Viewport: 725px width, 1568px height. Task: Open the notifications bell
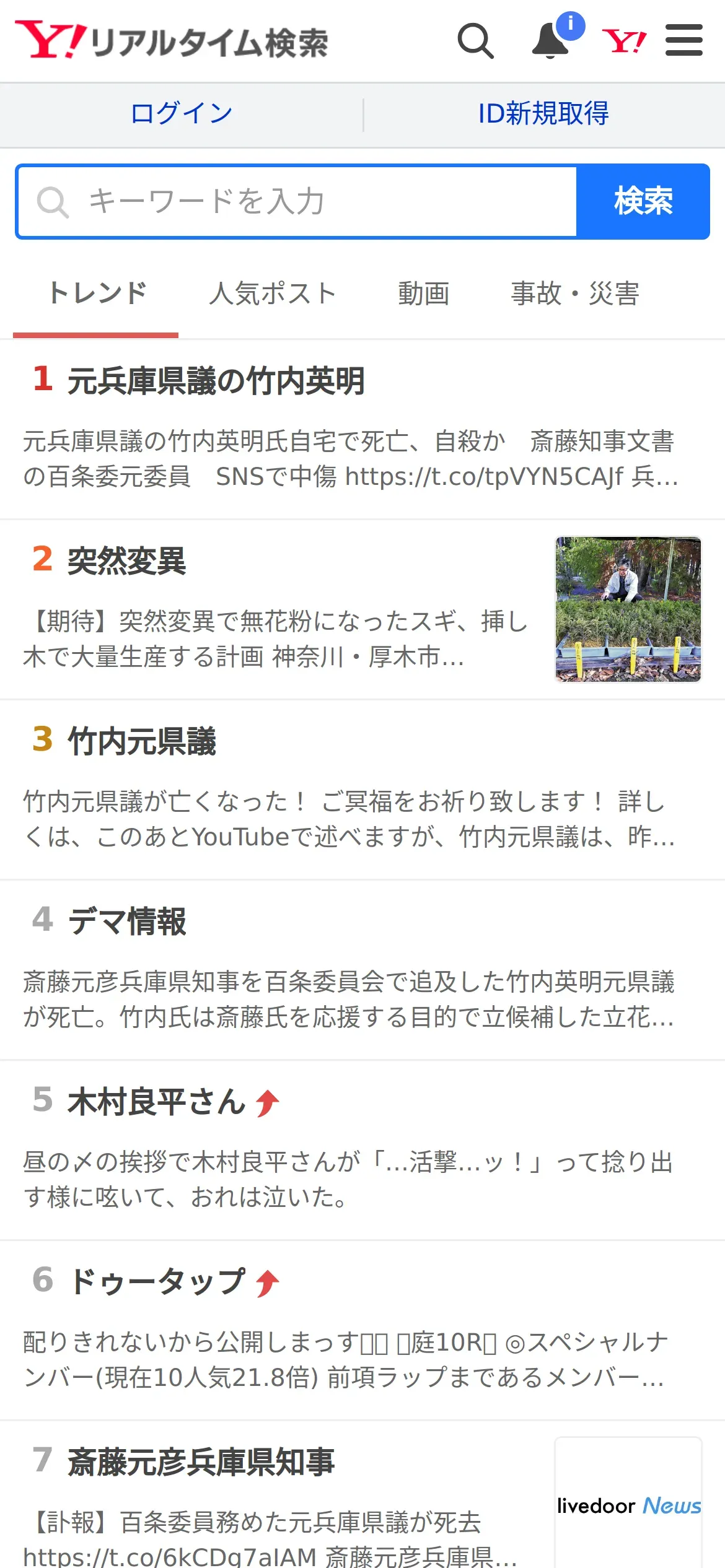(551, 41)
